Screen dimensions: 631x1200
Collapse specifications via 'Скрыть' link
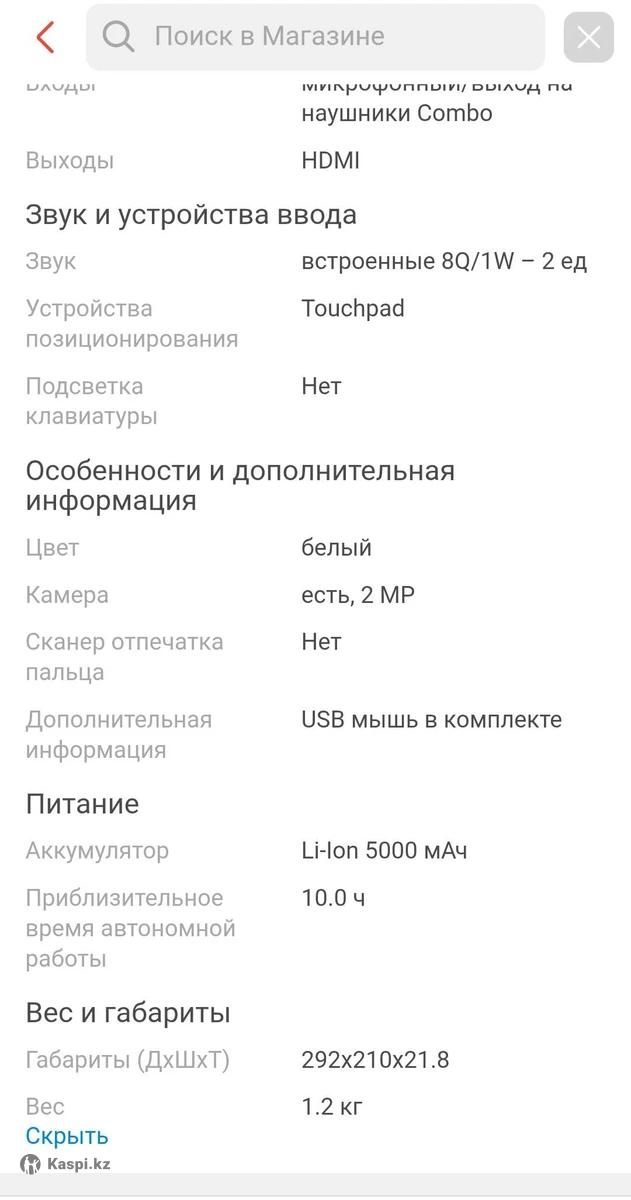[x=67, y=1136]
